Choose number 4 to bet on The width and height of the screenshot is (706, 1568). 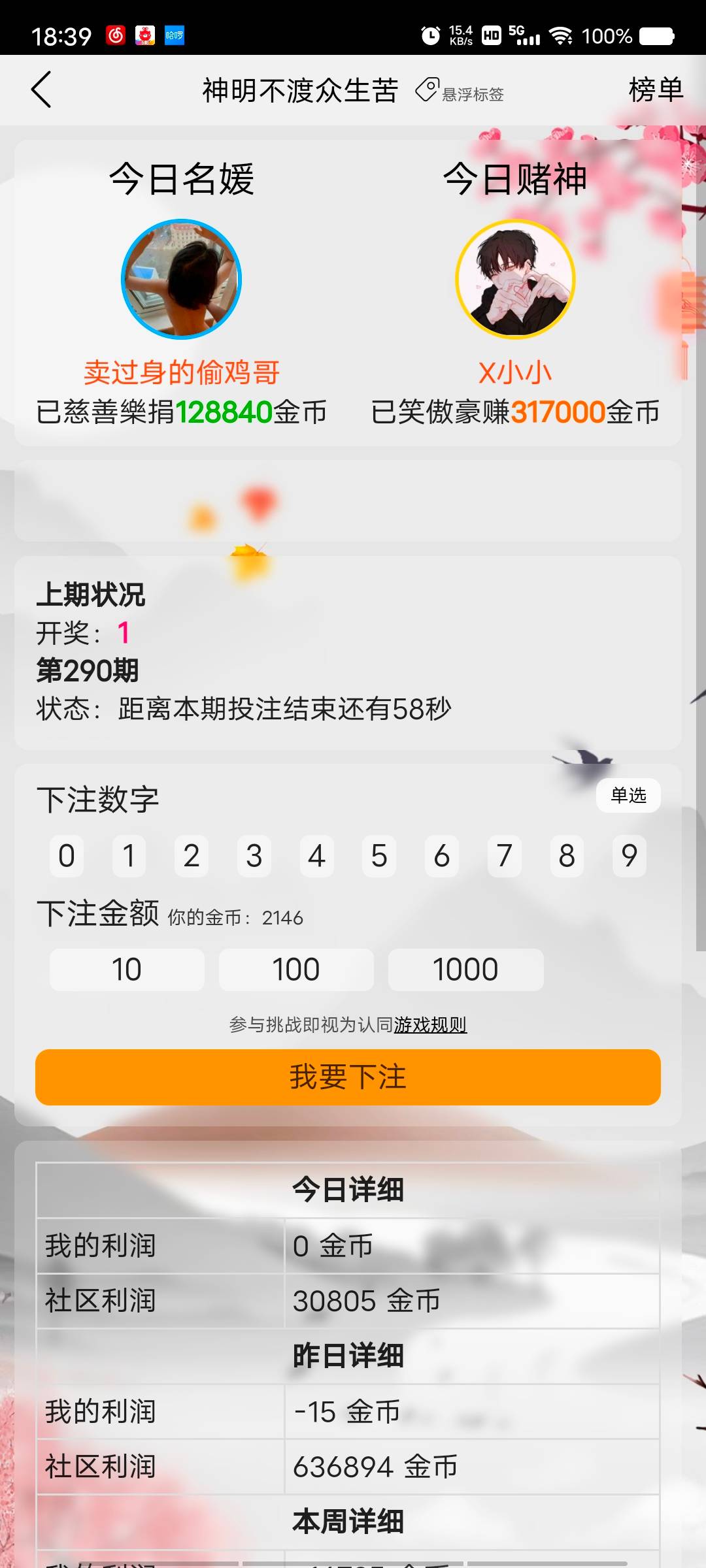316,856
